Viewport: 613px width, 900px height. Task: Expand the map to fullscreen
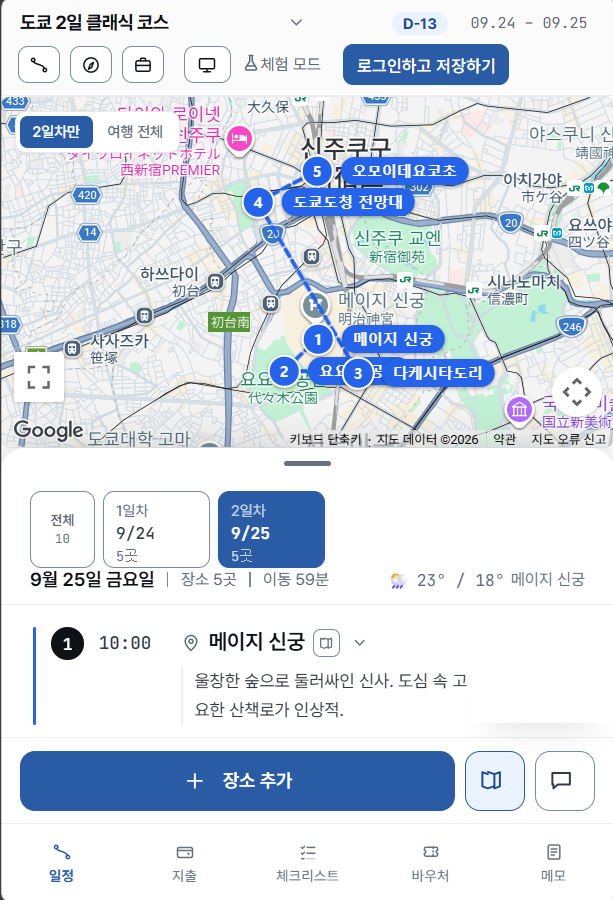pyautogui.click(x=39, y=377)
